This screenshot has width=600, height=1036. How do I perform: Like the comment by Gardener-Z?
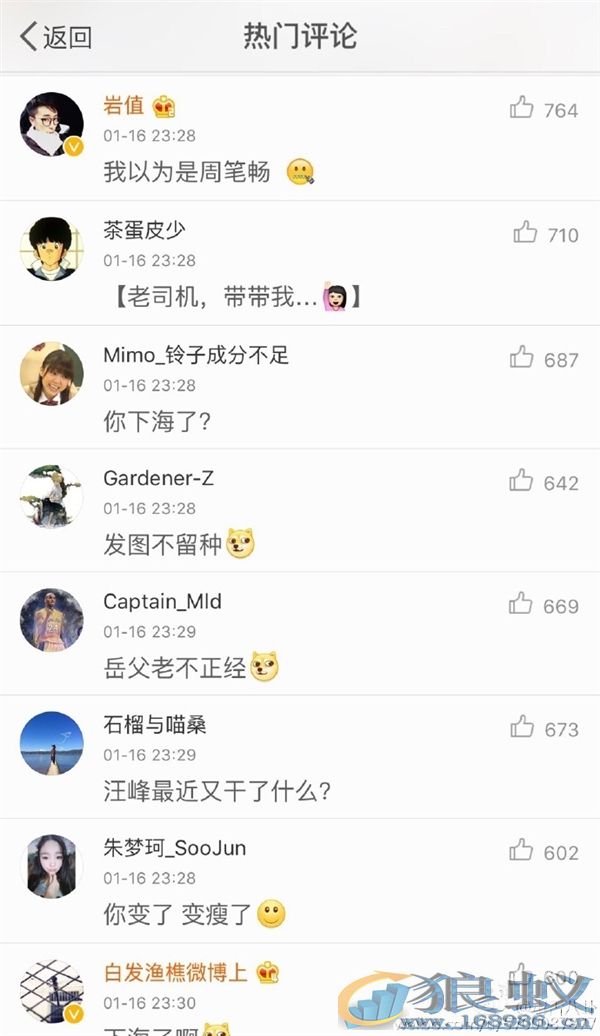pyautogui.click(x=522, y=481)
